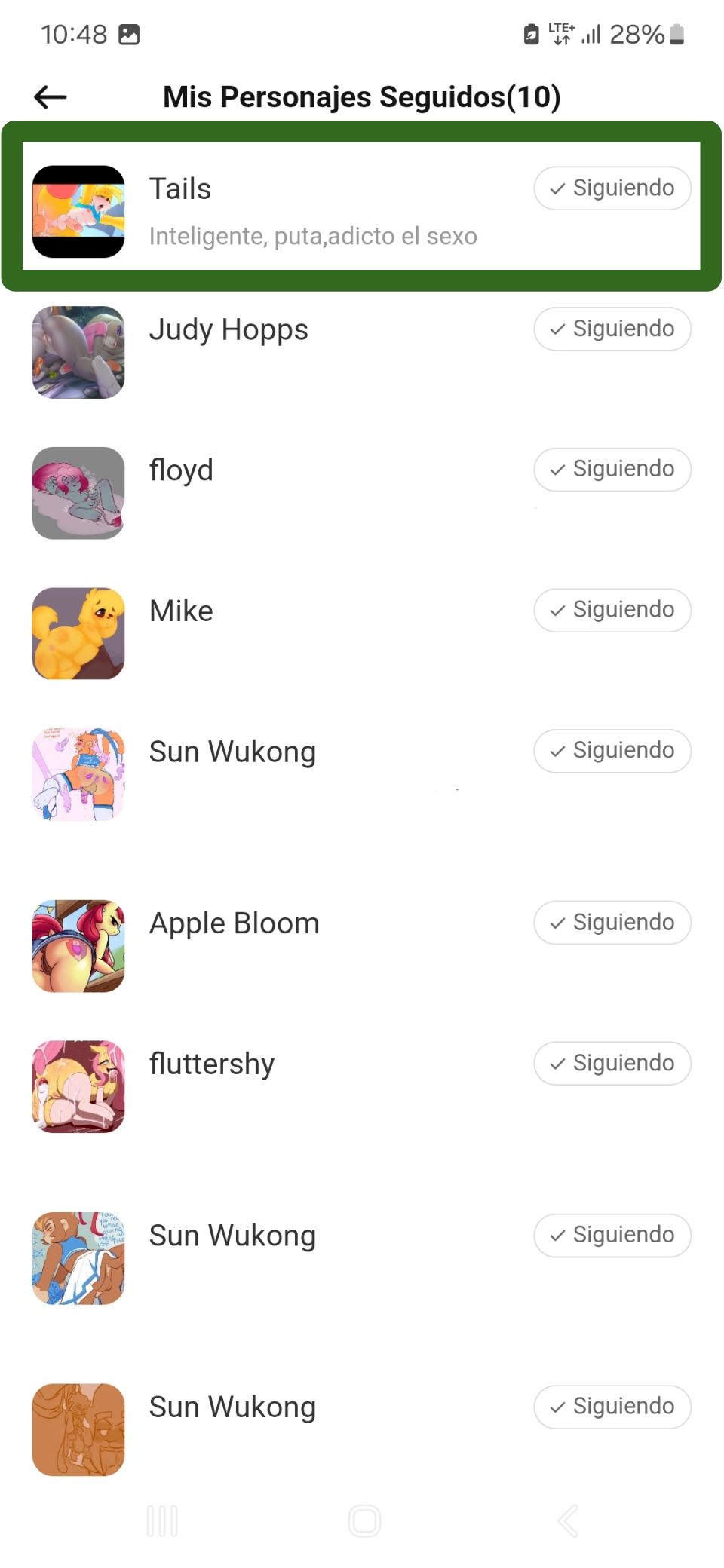Tap the back arrow to leave followed list
This screenshot has width=724, height=1568.
48,96
